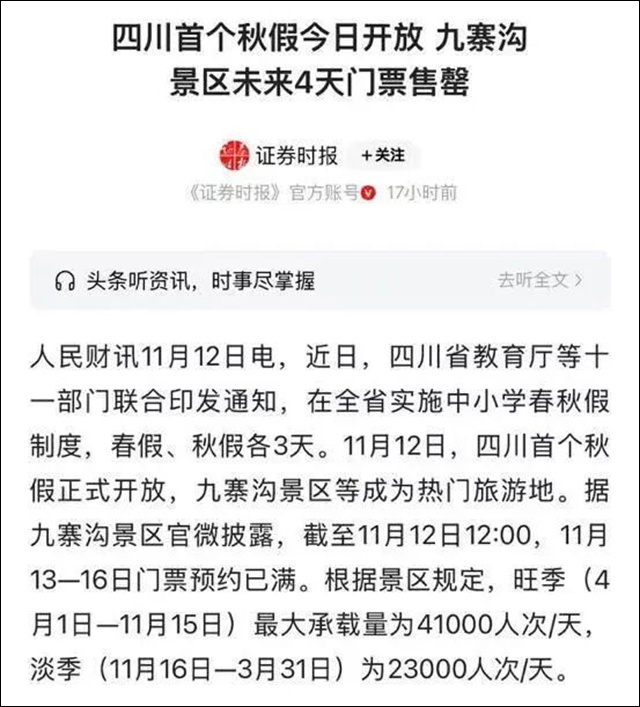Follow the 证券时报 account
Image resolution: width=640 pixels, height=707 pixels.
click(383, 156)
